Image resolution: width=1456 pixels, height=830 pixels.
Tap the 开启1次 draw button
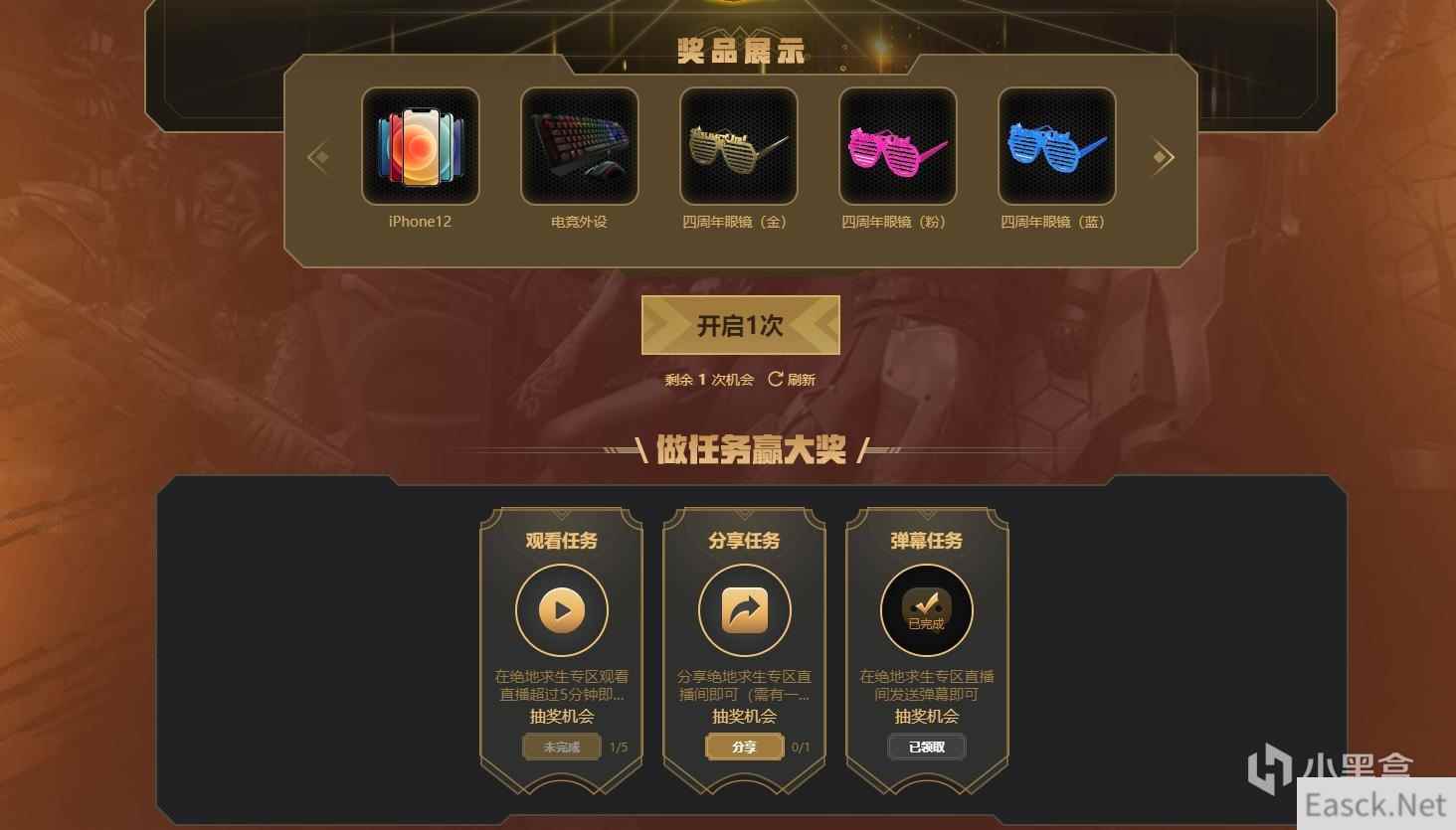[740, 325]
